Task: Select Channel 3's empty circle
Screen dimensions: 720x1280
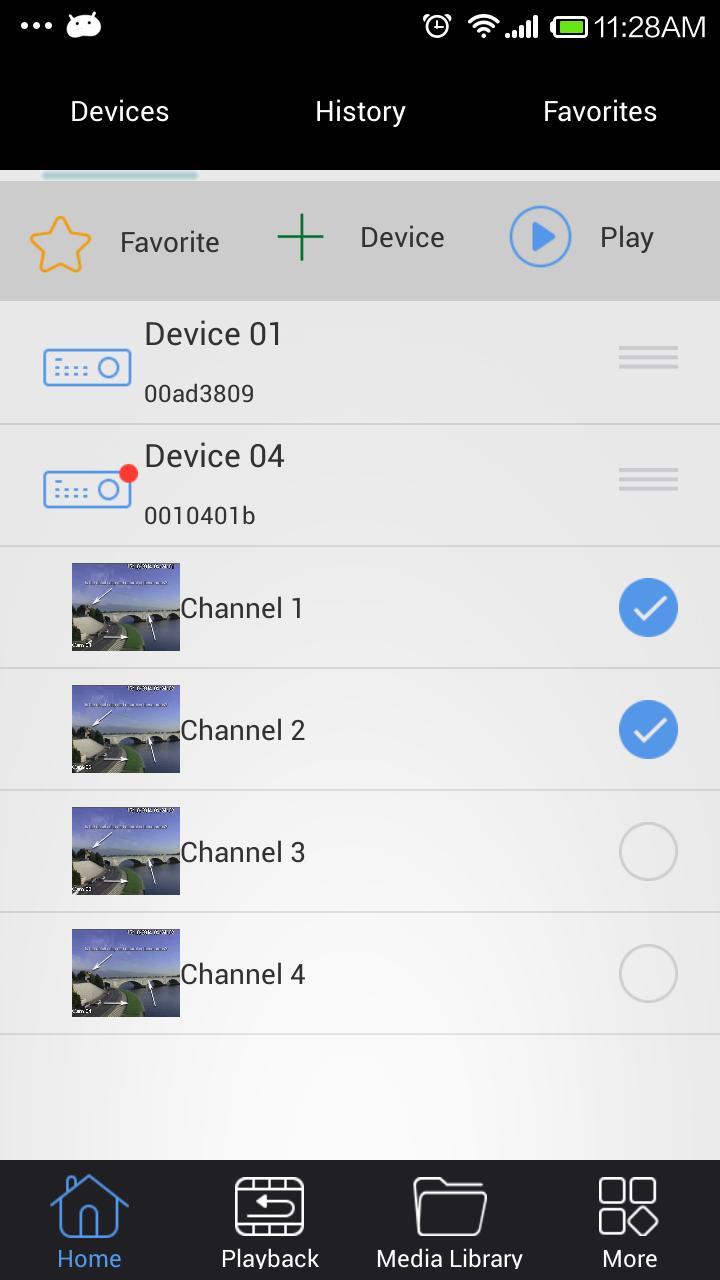Action: tap(648, 851)
